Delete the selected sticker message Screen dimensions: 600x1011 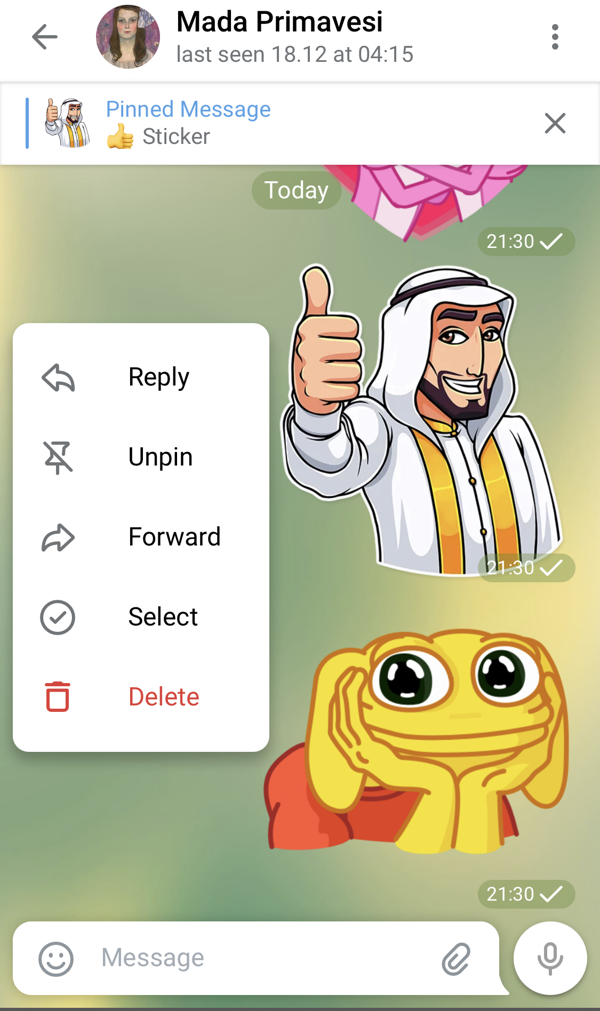[x=140, y=697]
